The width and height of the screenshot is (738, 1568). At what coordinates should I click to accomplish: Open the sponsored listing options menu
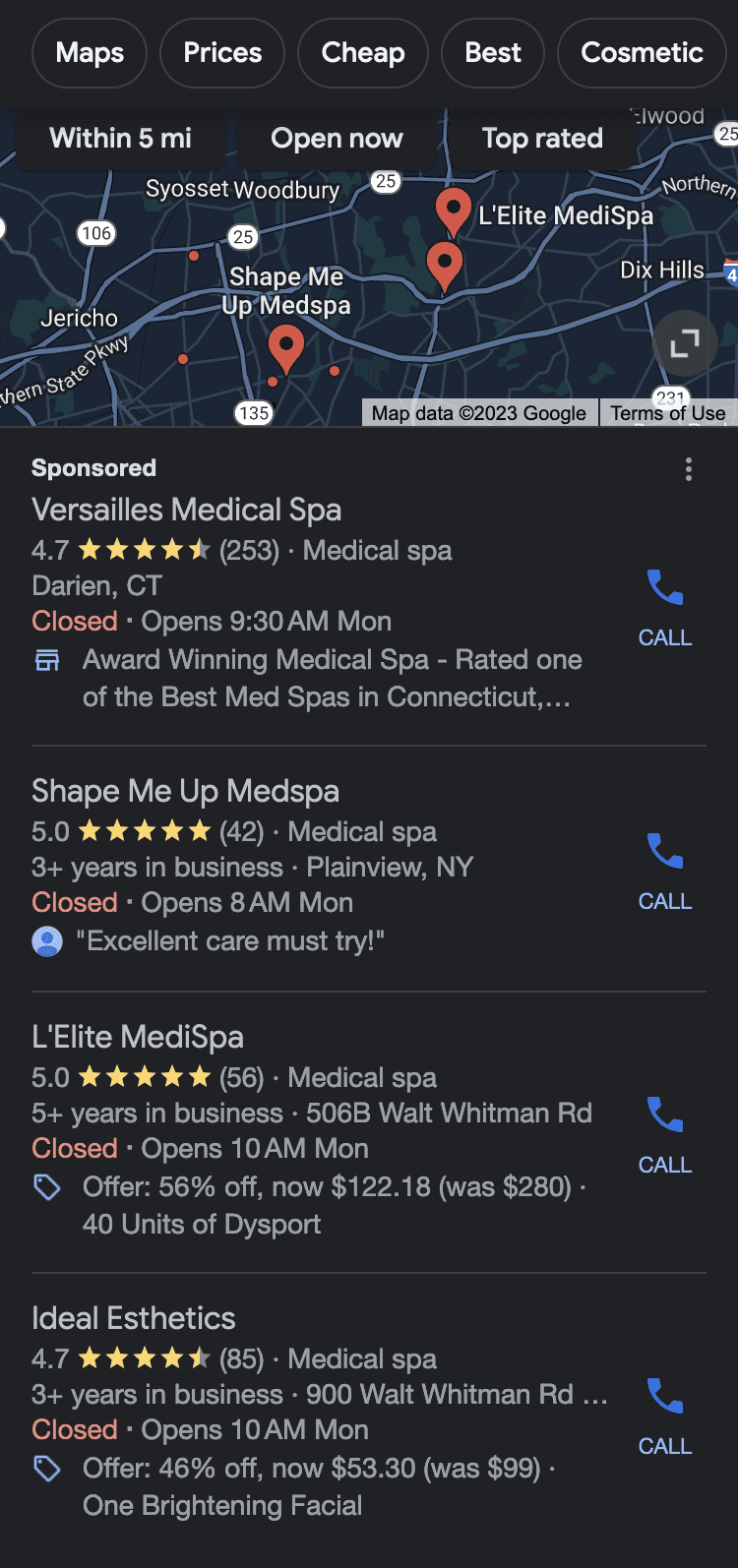tap(689, 469)
